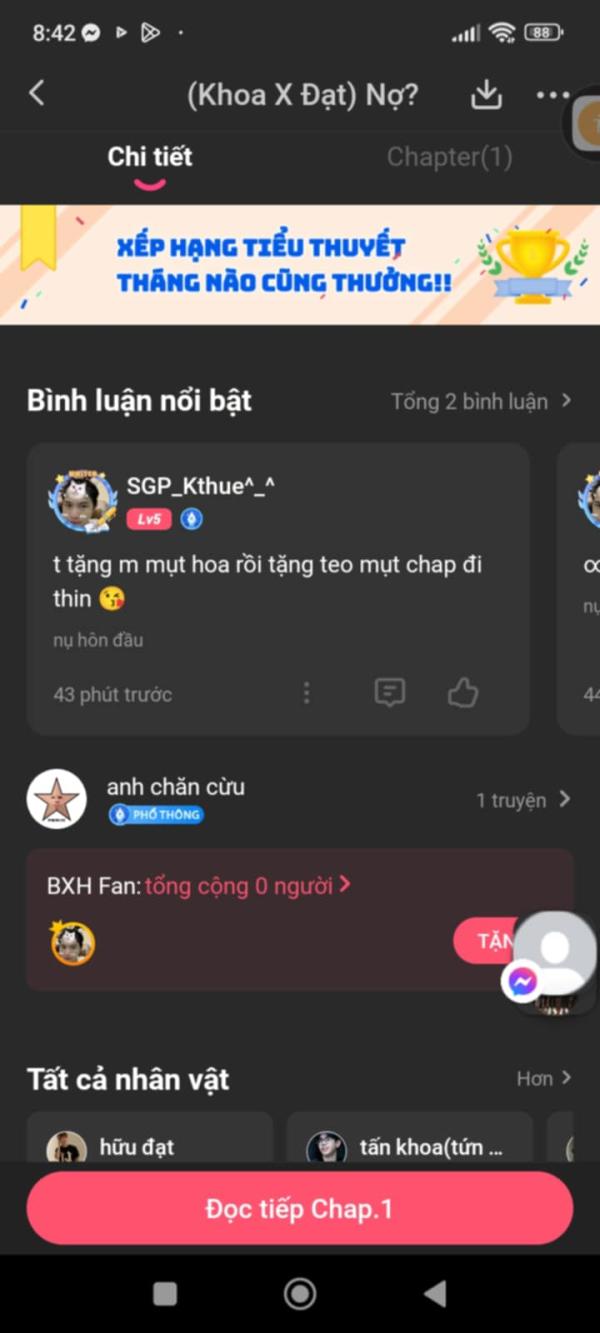Reply to SGP_Kthue^_^'s comment

click(x=389, y=693)
